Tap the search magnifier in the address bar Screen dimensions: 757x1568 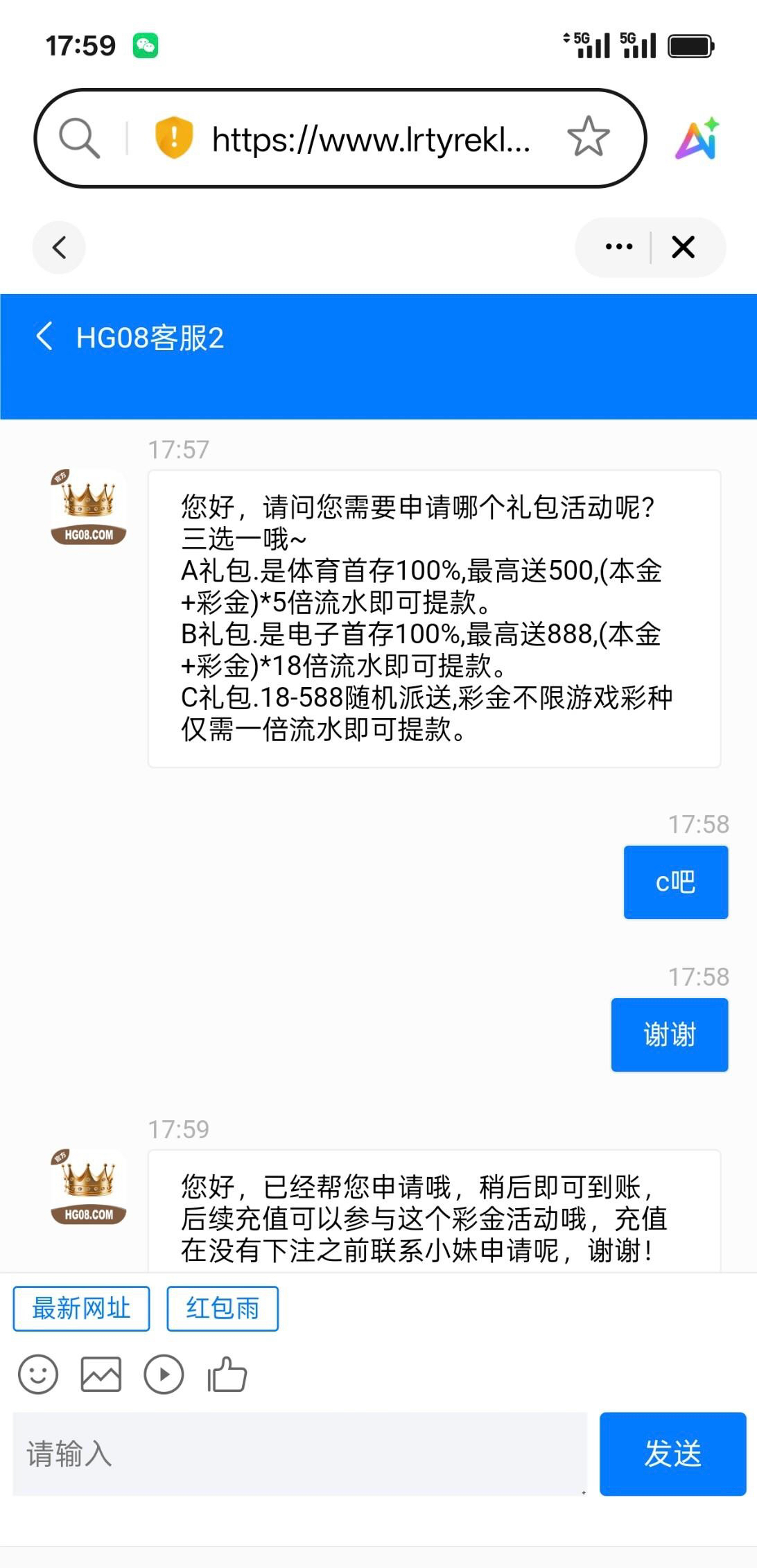pos(80,138)
